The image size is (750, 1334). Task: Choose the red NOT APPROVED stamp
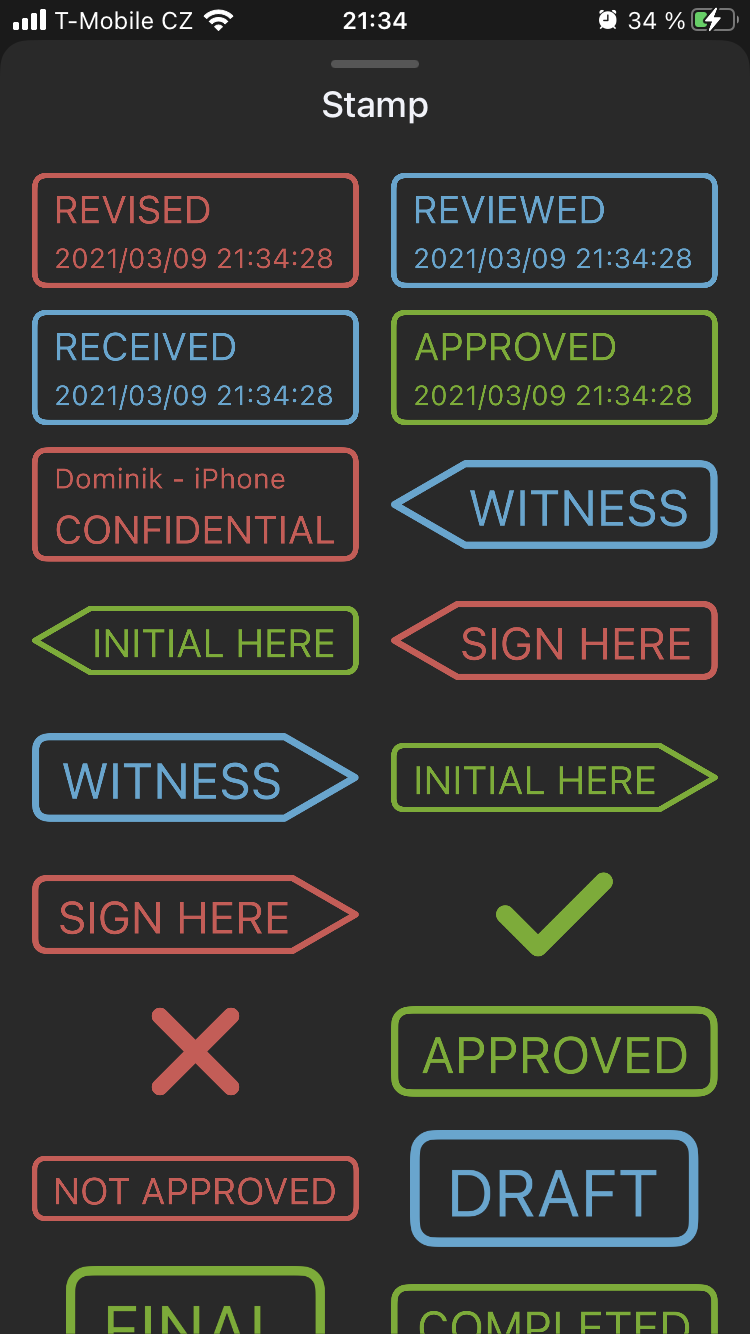point(195,1189)
